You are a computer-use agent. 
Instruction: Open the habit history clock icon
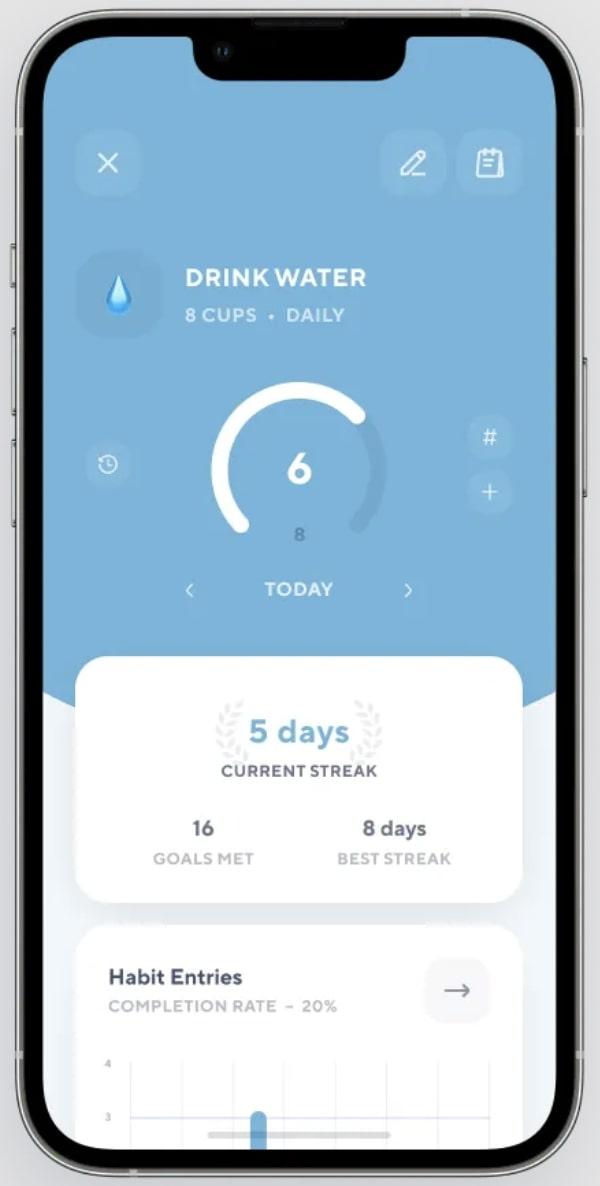108,464
